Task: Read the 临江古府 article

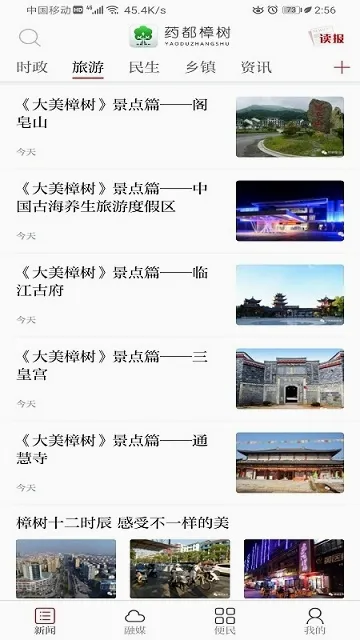Action: coord(180,295)
